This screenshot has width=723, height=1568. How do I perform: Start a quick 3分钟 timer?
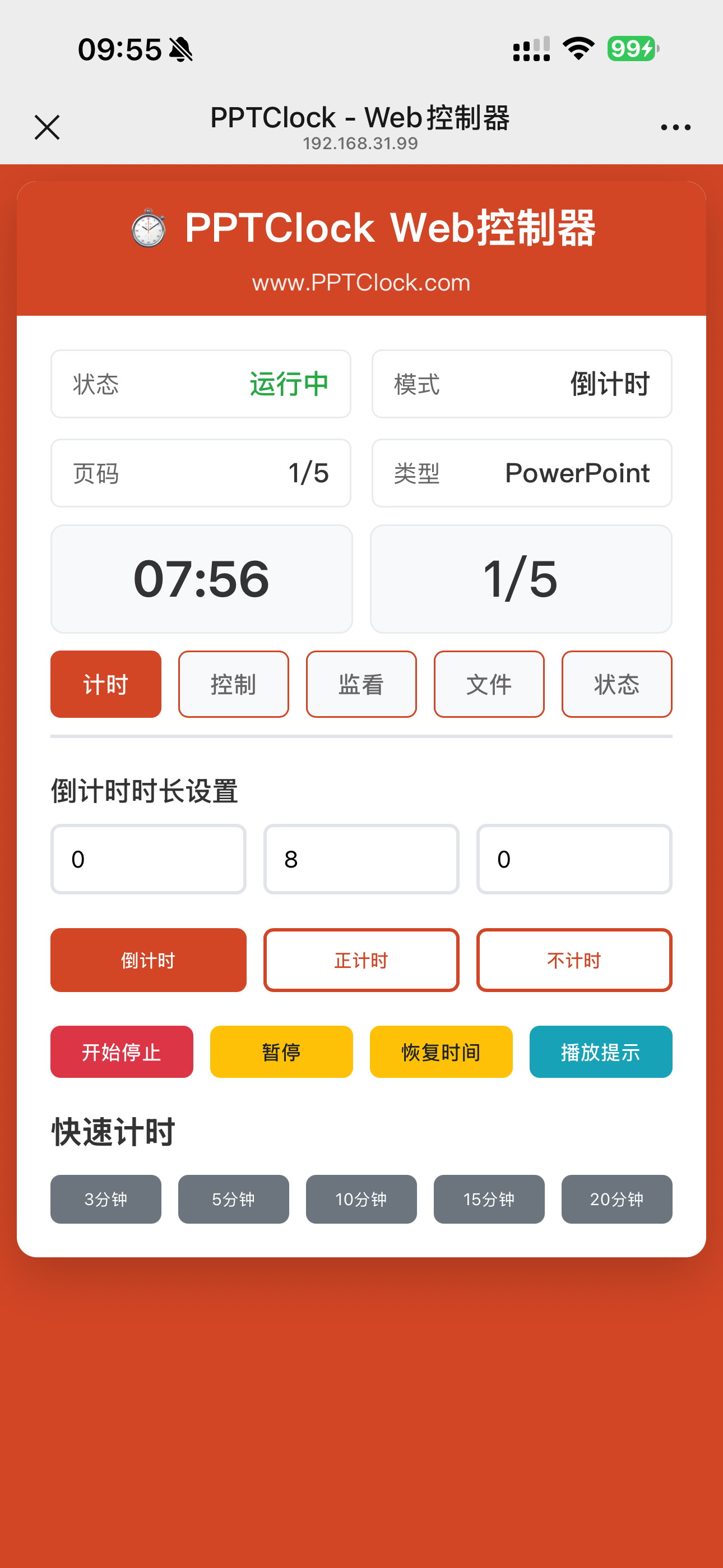tap(105, 1199)
